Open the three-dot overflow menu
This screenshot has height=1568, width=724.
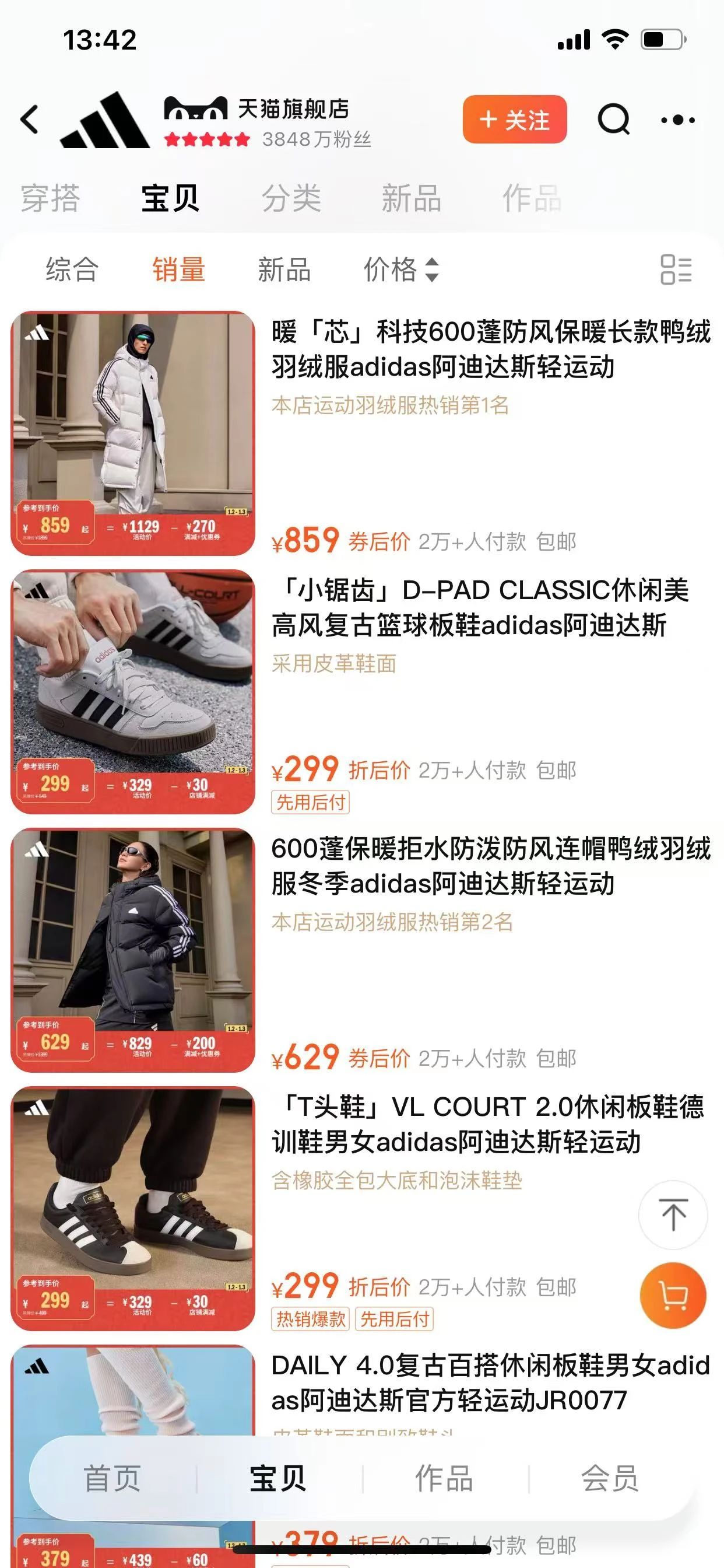click(678, 120)
